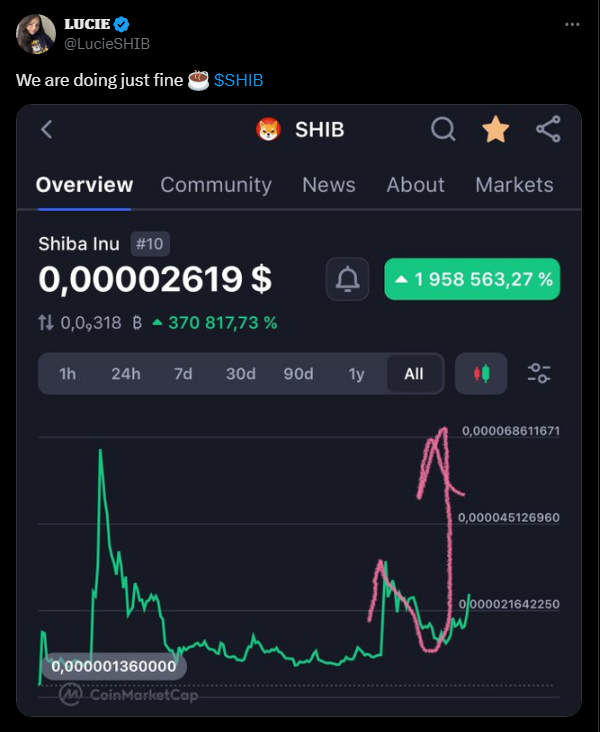Viewport: 600px width, 732px height.
Task: Open the $SHIB cashtag link
Action: point(238,80)
